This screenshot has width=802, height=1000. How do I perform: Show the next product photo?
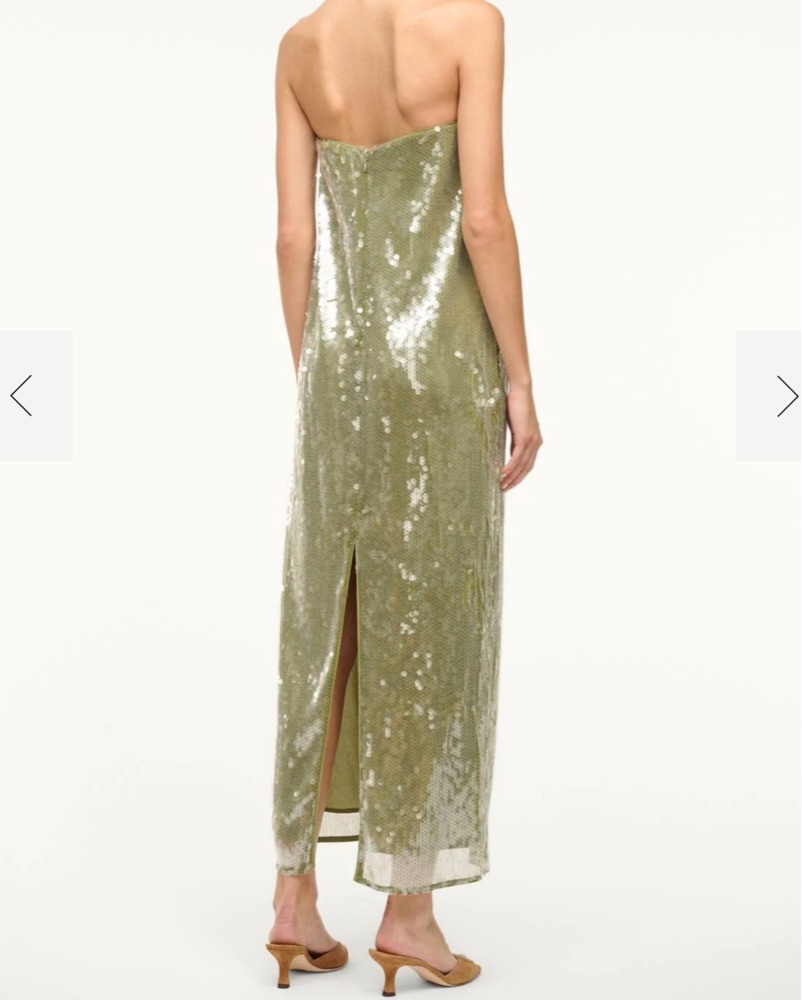tap(785, 396)
